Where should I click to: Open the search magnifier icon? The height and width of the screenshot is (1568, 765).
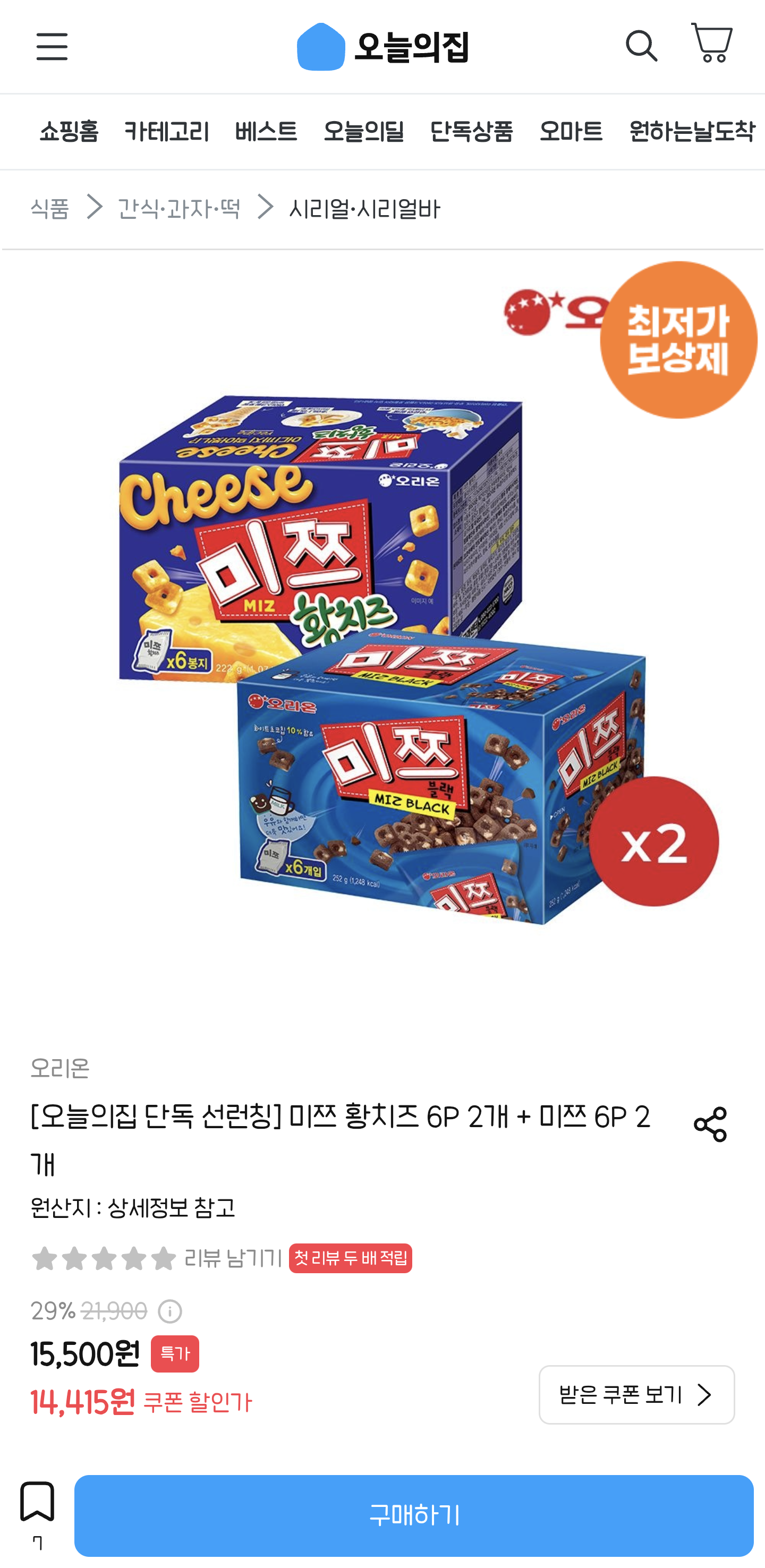[641, 46]
